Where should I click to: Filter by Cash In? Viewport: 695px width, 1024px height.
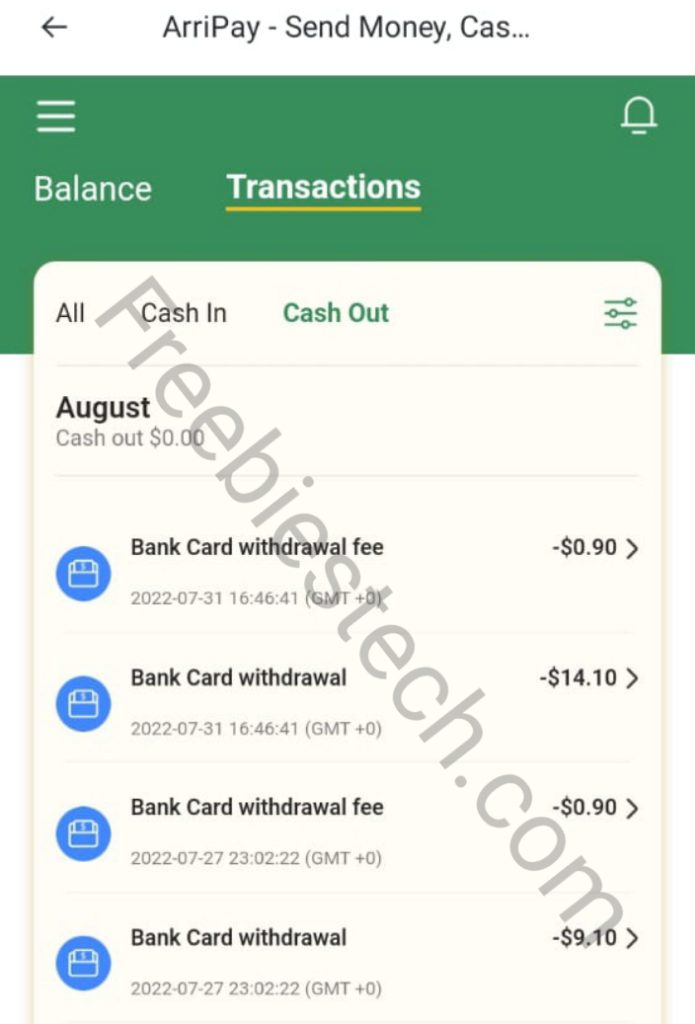[184, 313]
